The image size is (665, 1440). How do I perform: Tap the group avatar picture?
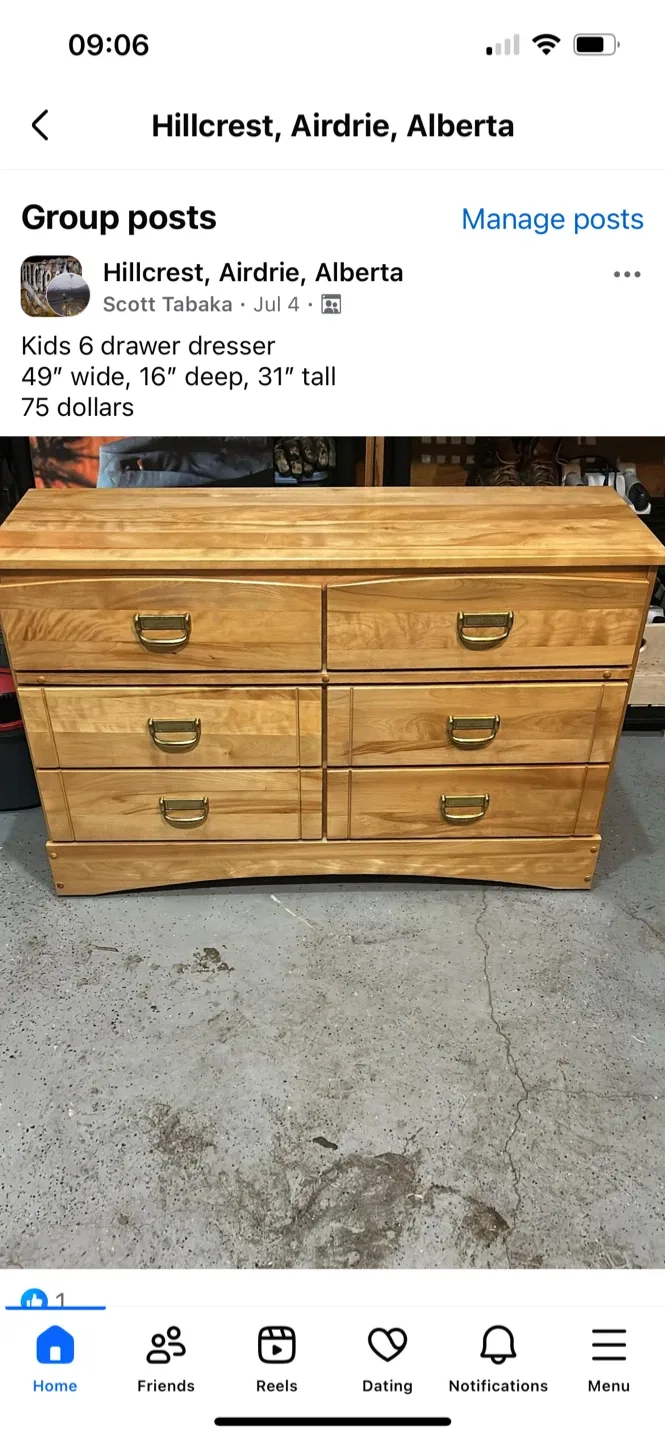point(52,286)
